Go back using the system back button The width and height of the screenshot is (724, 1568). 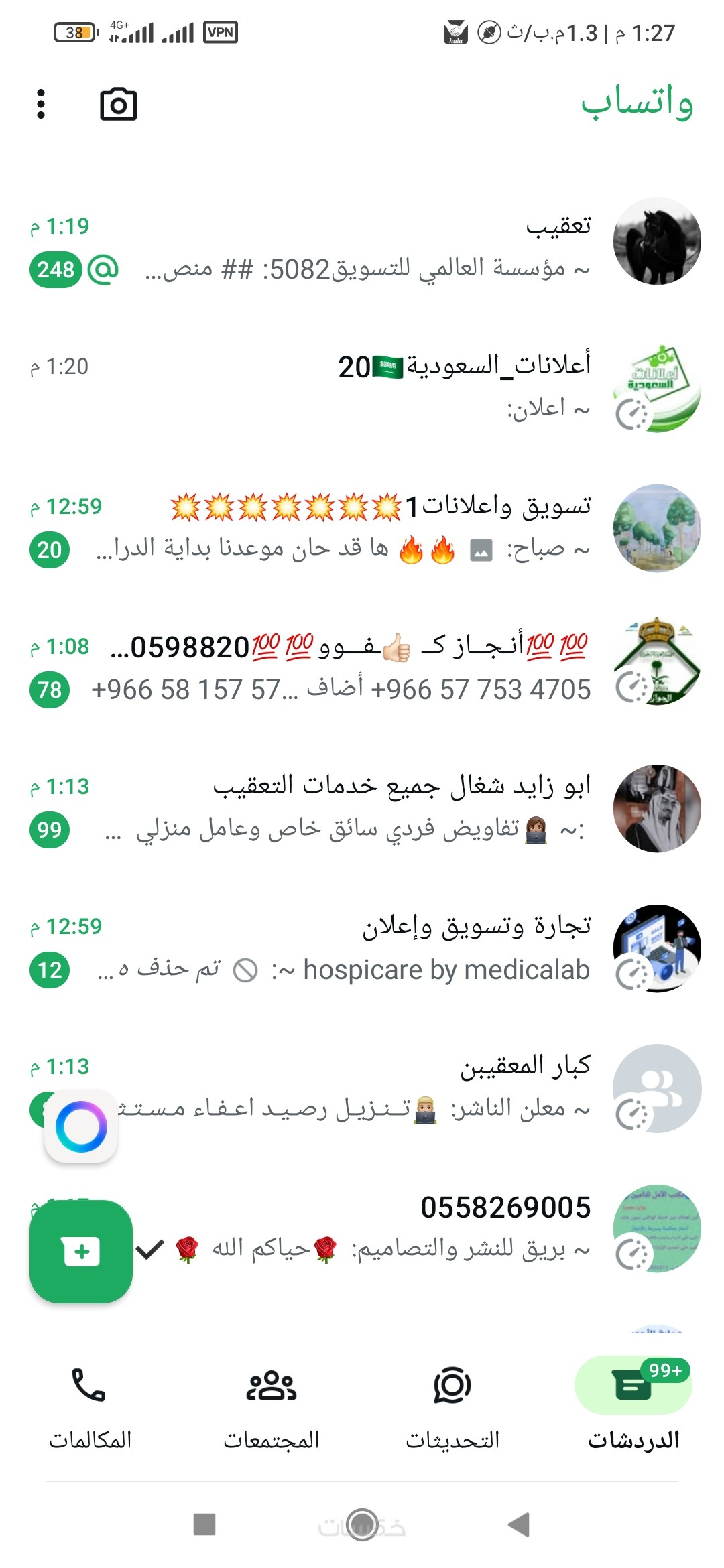pyautogui.click(x=520, y=1524)
